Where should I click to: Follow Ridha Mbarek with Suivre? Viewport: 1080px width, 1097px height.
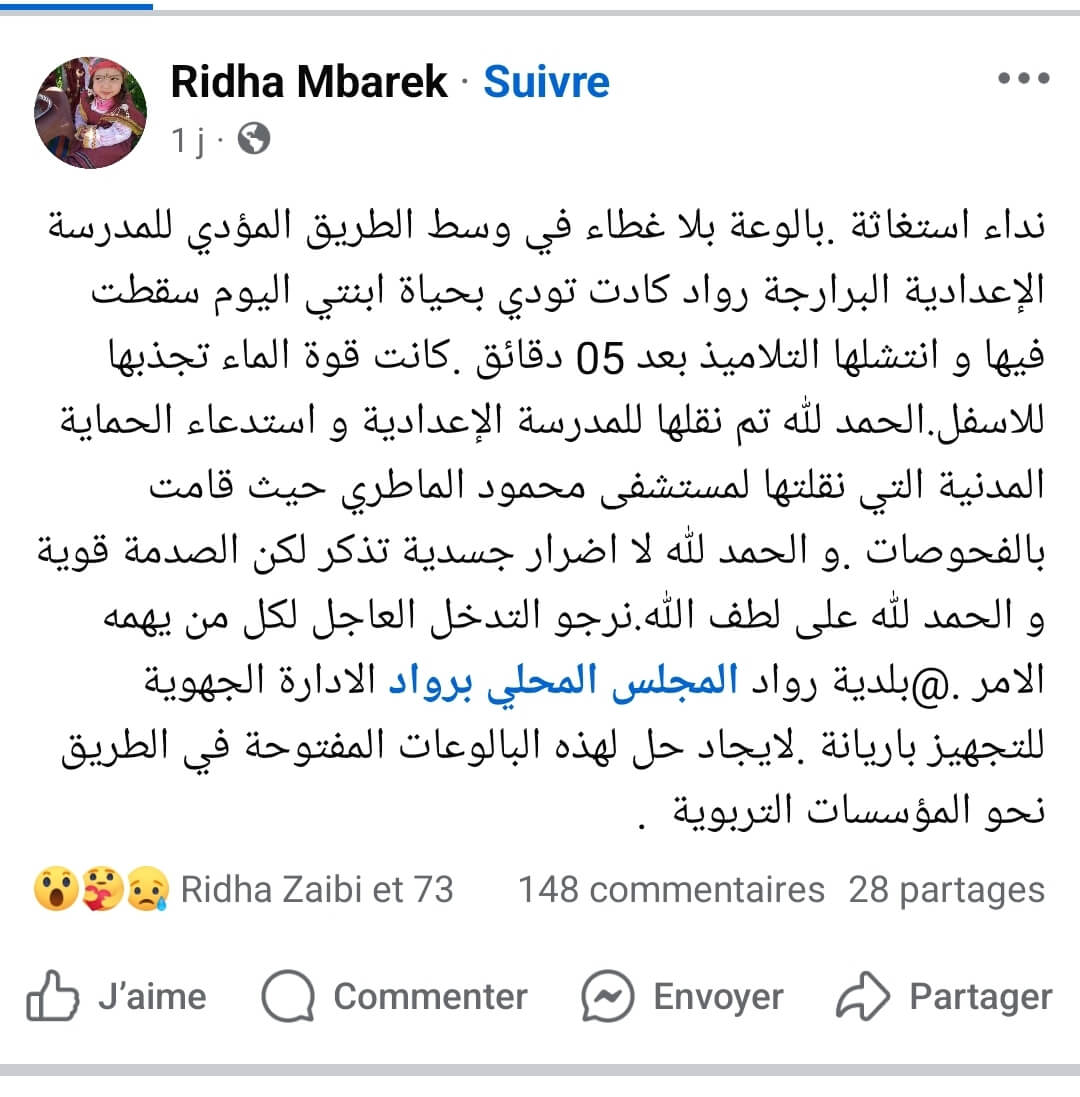click(x=546, y=82)
